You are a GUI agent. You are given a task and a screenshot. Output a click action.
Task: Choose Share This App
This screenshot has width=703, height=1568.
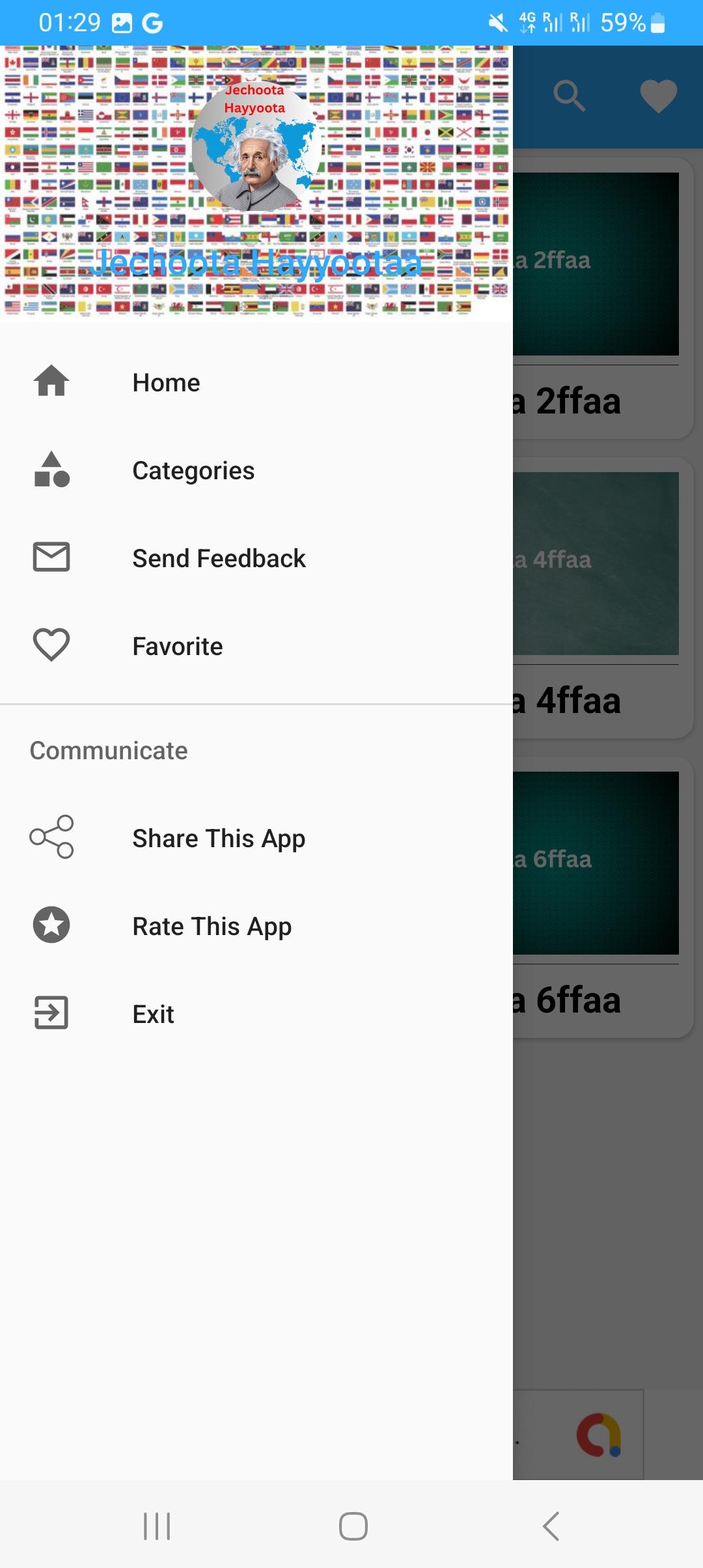pyautogui.click(x=256, y=838)
